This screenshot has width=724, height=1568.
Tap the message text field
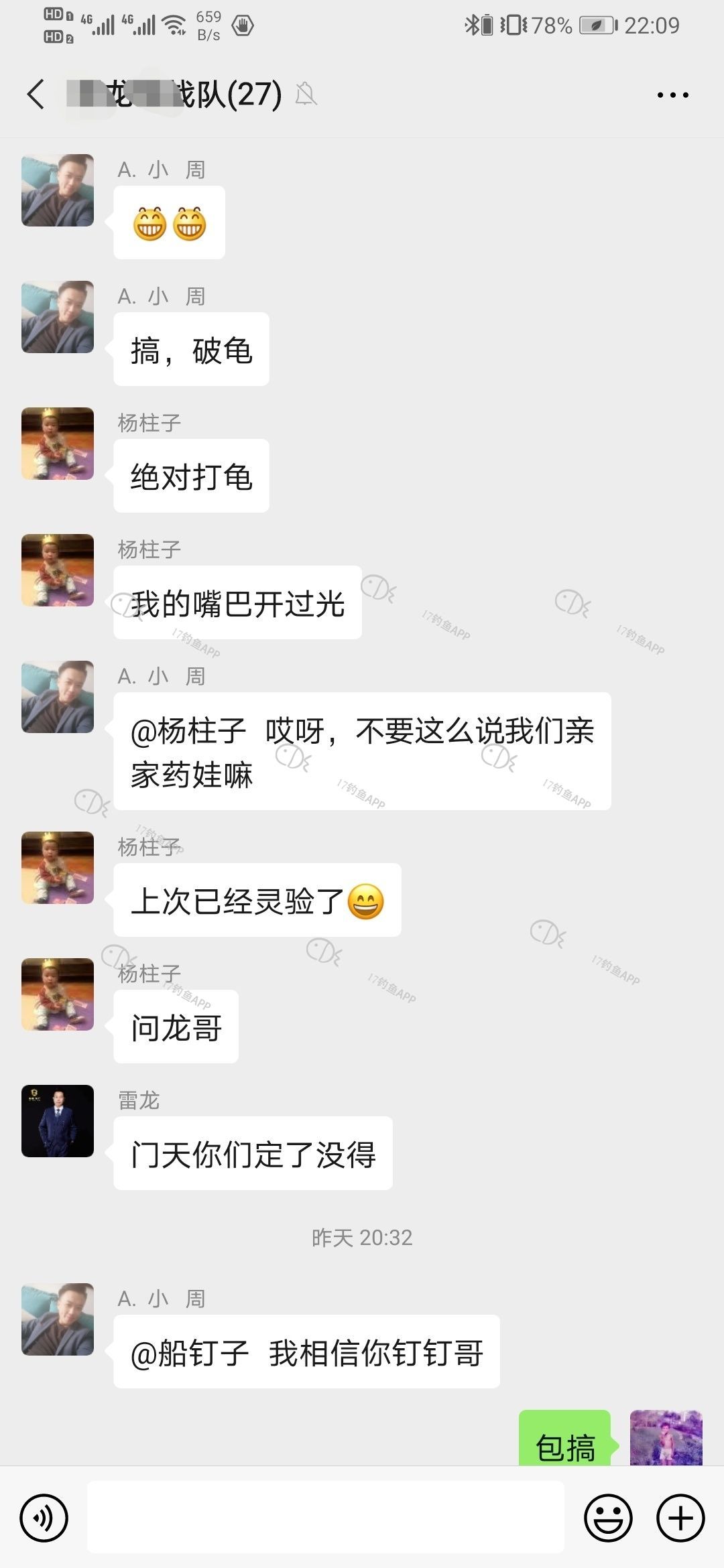pos(326,1517)
